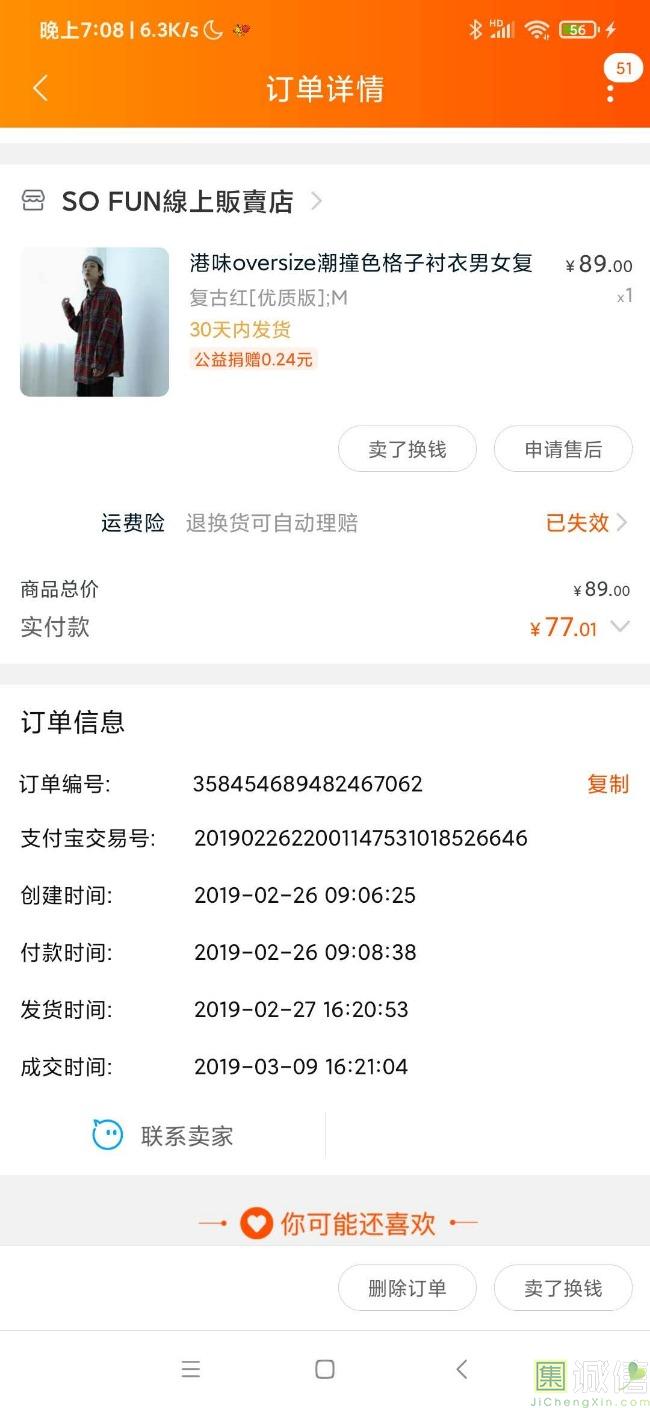Open the SO FUN線上販賣店 shop page

[176, 201]
